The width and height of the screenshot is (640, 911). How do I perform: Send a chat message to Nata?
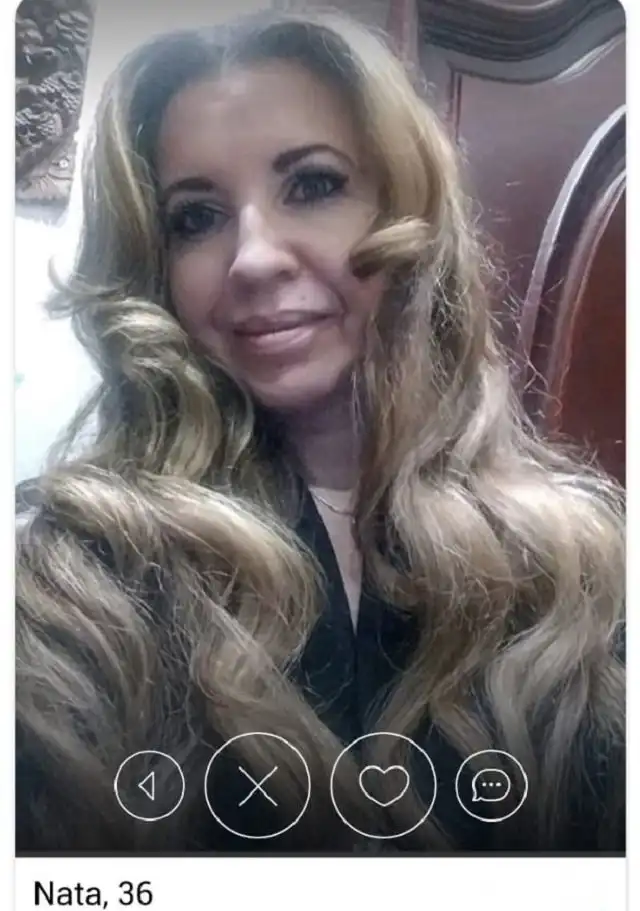pos(491,785)
